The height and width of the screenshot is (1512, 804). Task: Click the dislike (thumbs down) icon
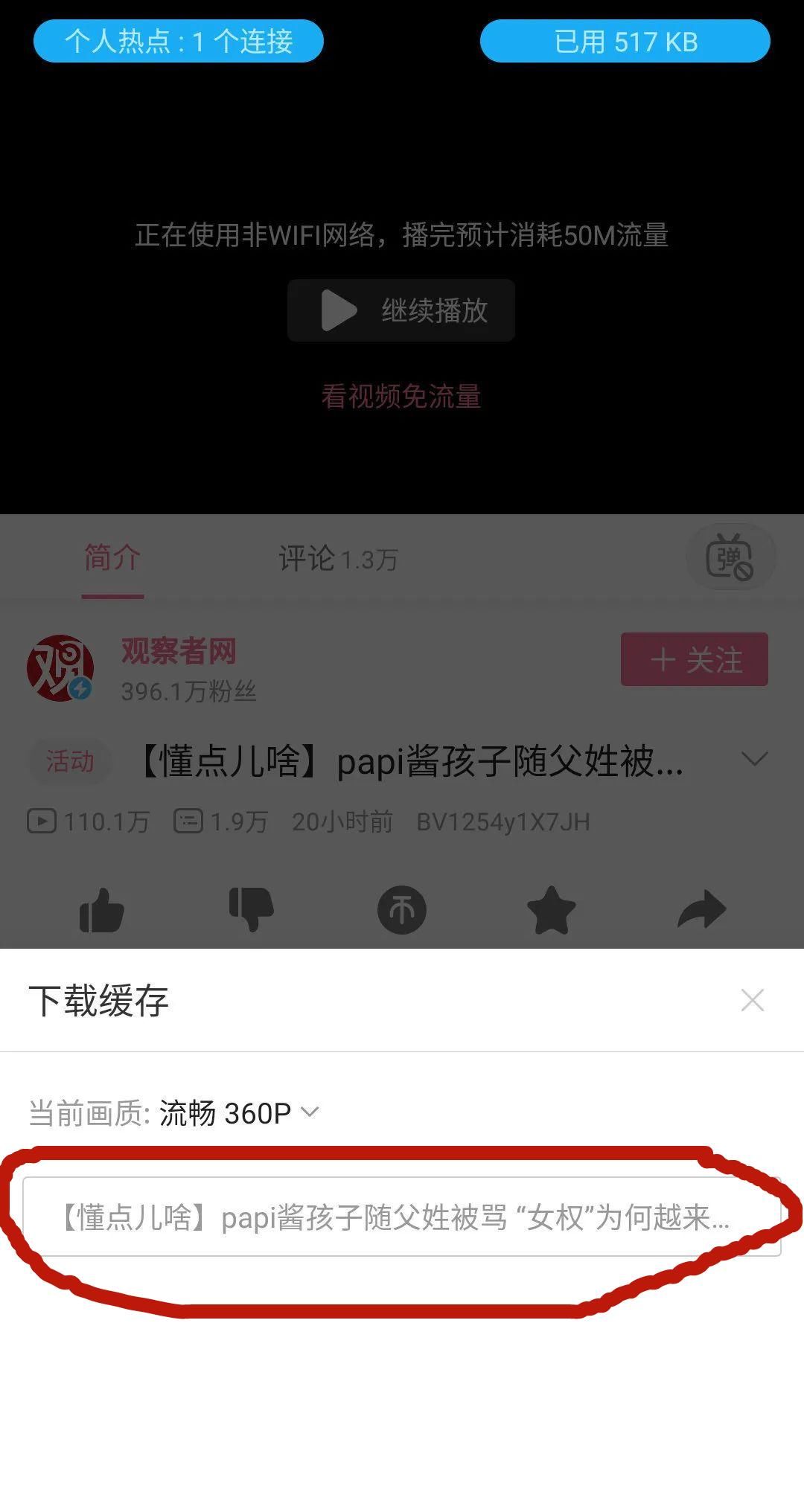[x=252, y=909]
